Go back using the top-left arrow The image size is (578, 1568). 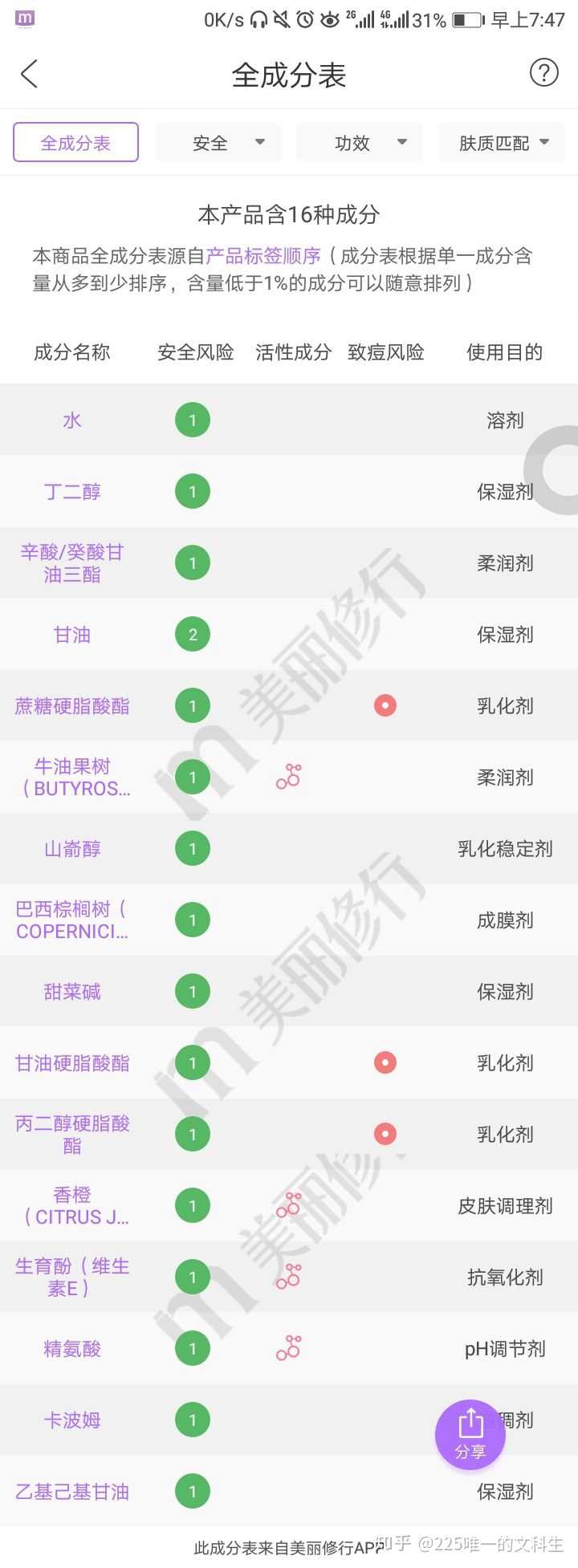coord(30,75)
